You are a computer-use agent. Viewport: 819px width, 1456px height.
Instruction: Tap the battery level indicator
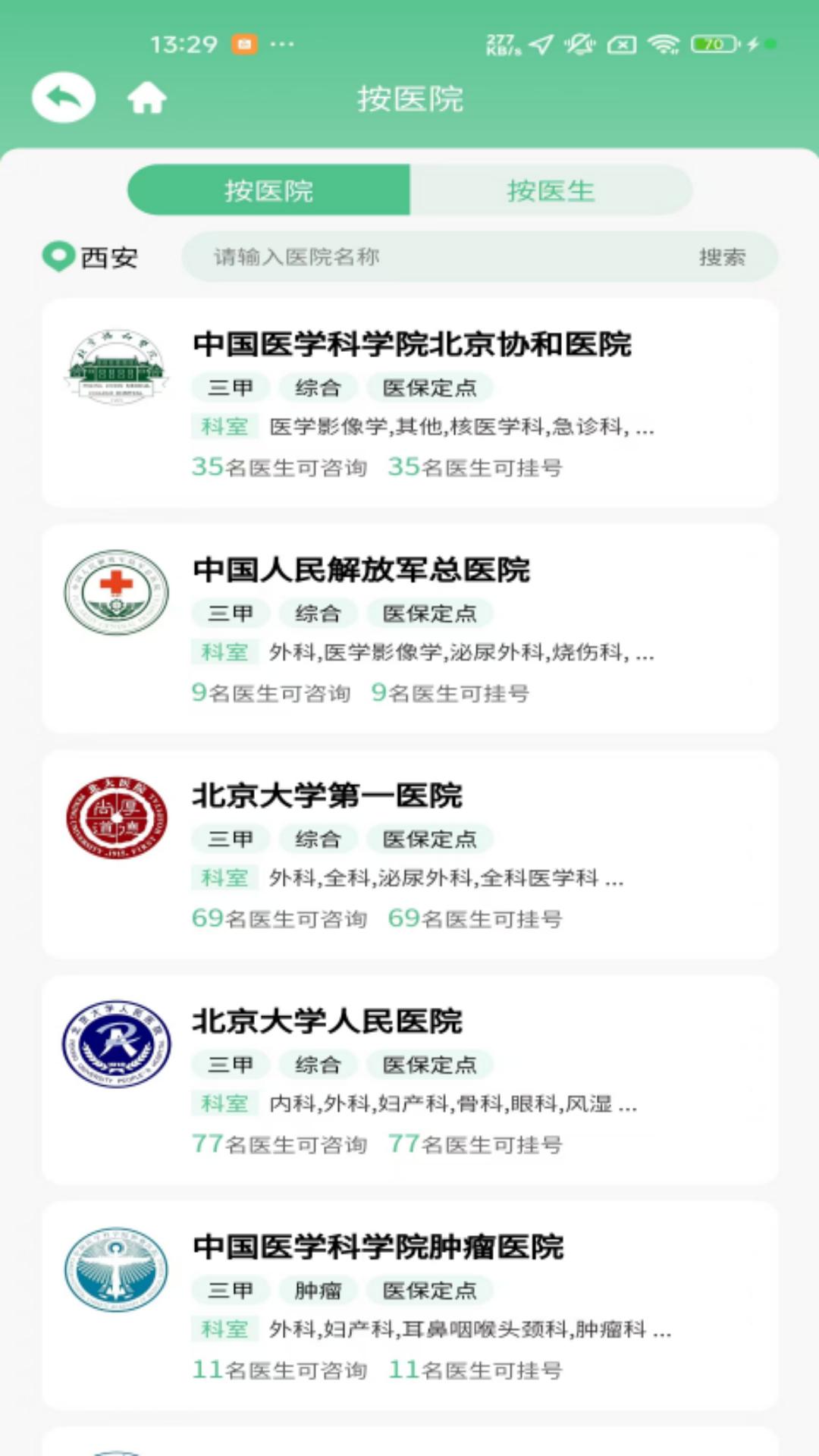710,45
